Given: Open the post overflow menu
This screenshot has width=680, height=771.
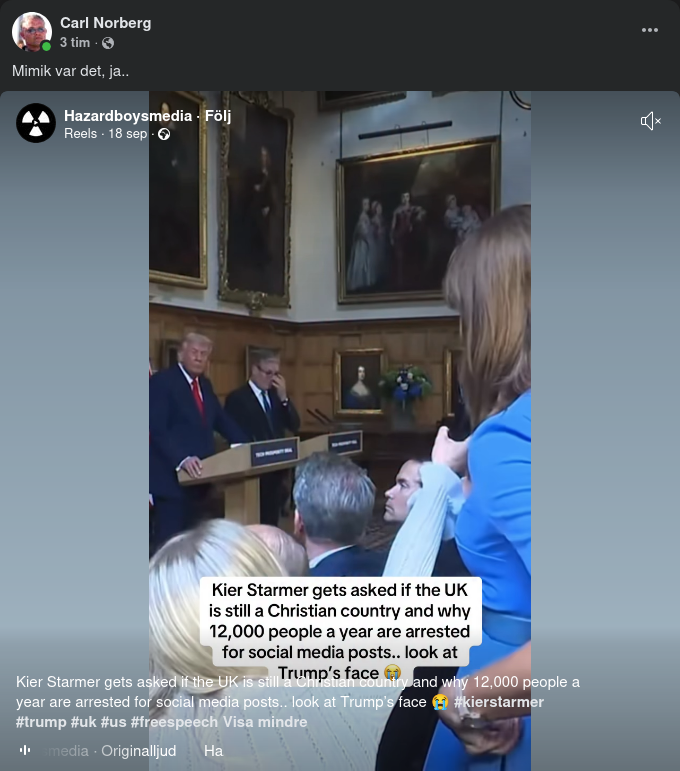Looking at the screenshot, I should coord(650,30).
